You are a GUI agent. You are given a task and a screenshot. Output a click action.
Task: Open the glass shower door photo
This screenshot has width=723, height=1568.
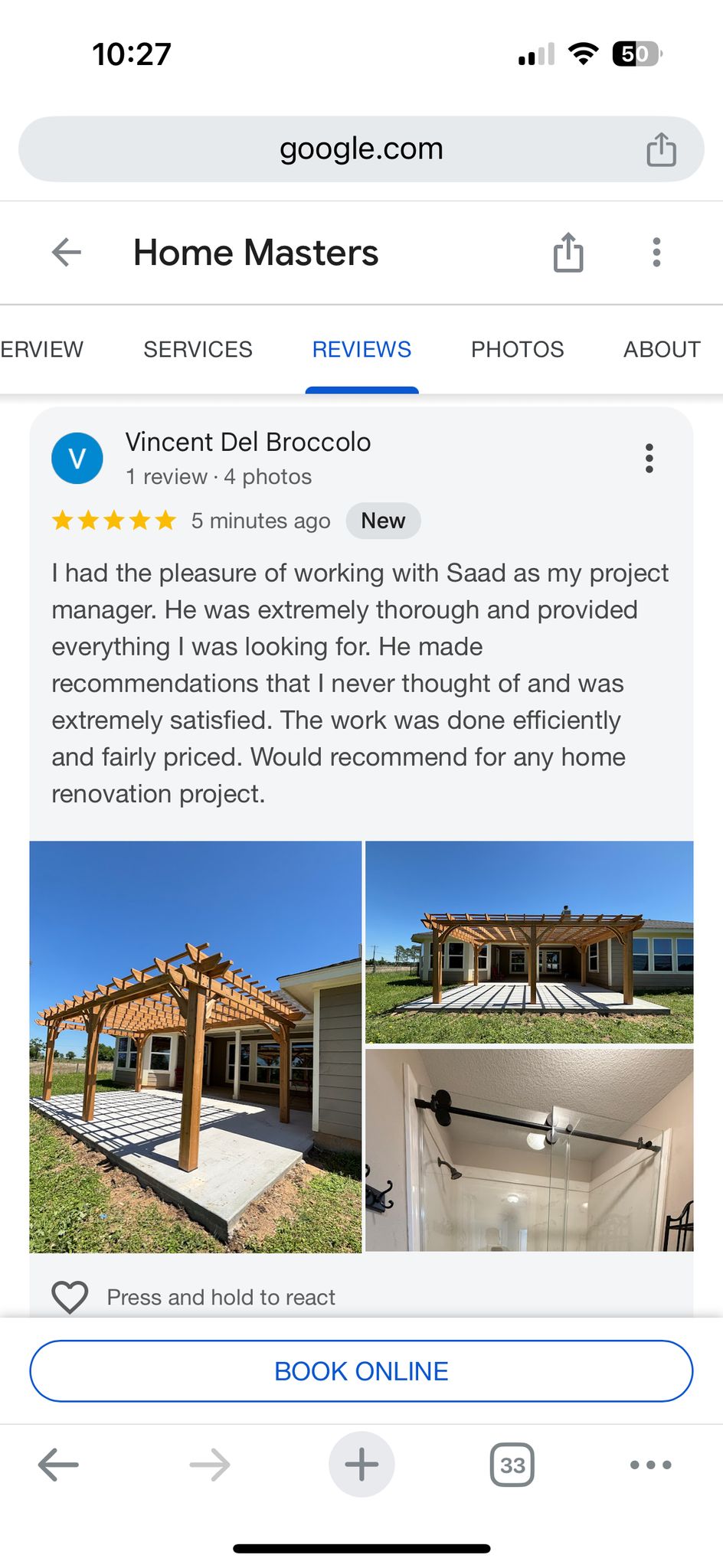click(x=529, y=1149)
